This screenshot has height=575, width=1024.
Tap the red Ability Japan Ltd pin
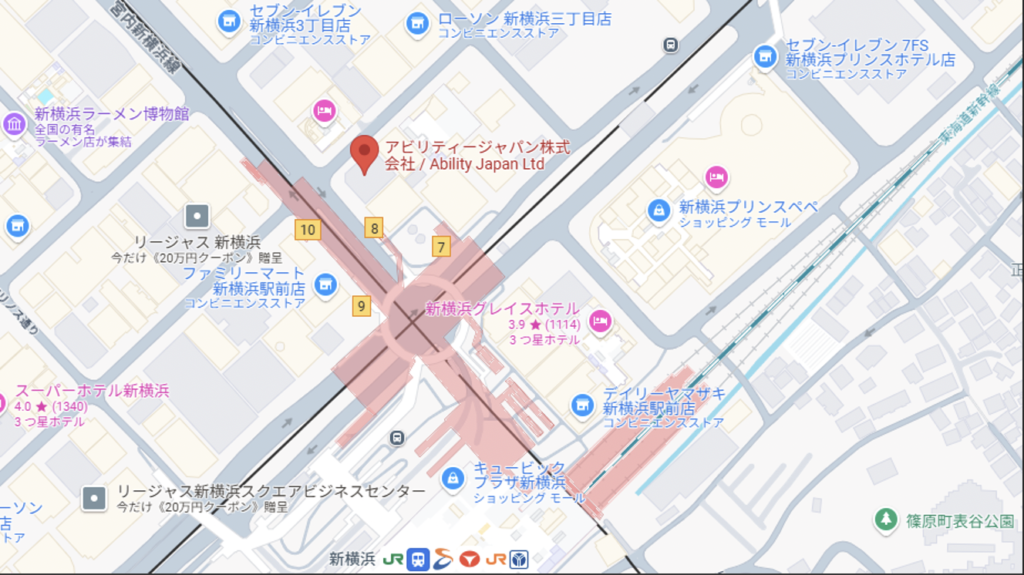click(364, 153)
